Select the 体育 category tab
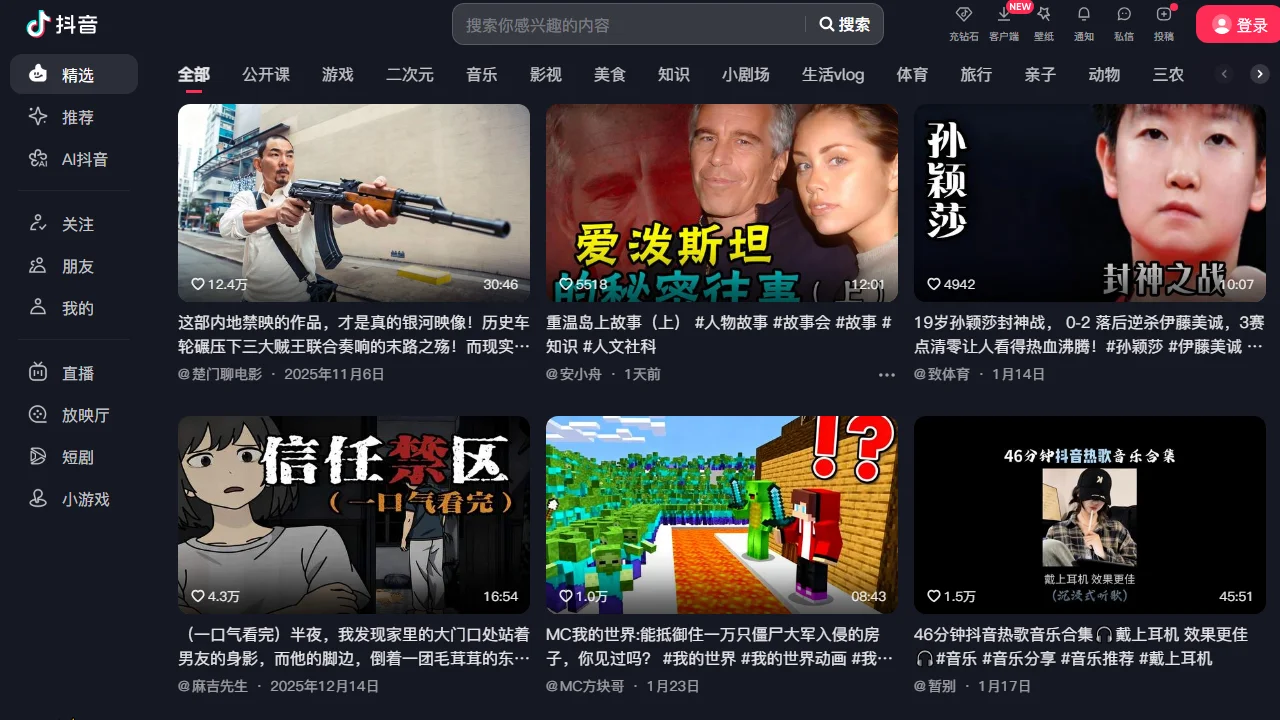 (912, 75)
